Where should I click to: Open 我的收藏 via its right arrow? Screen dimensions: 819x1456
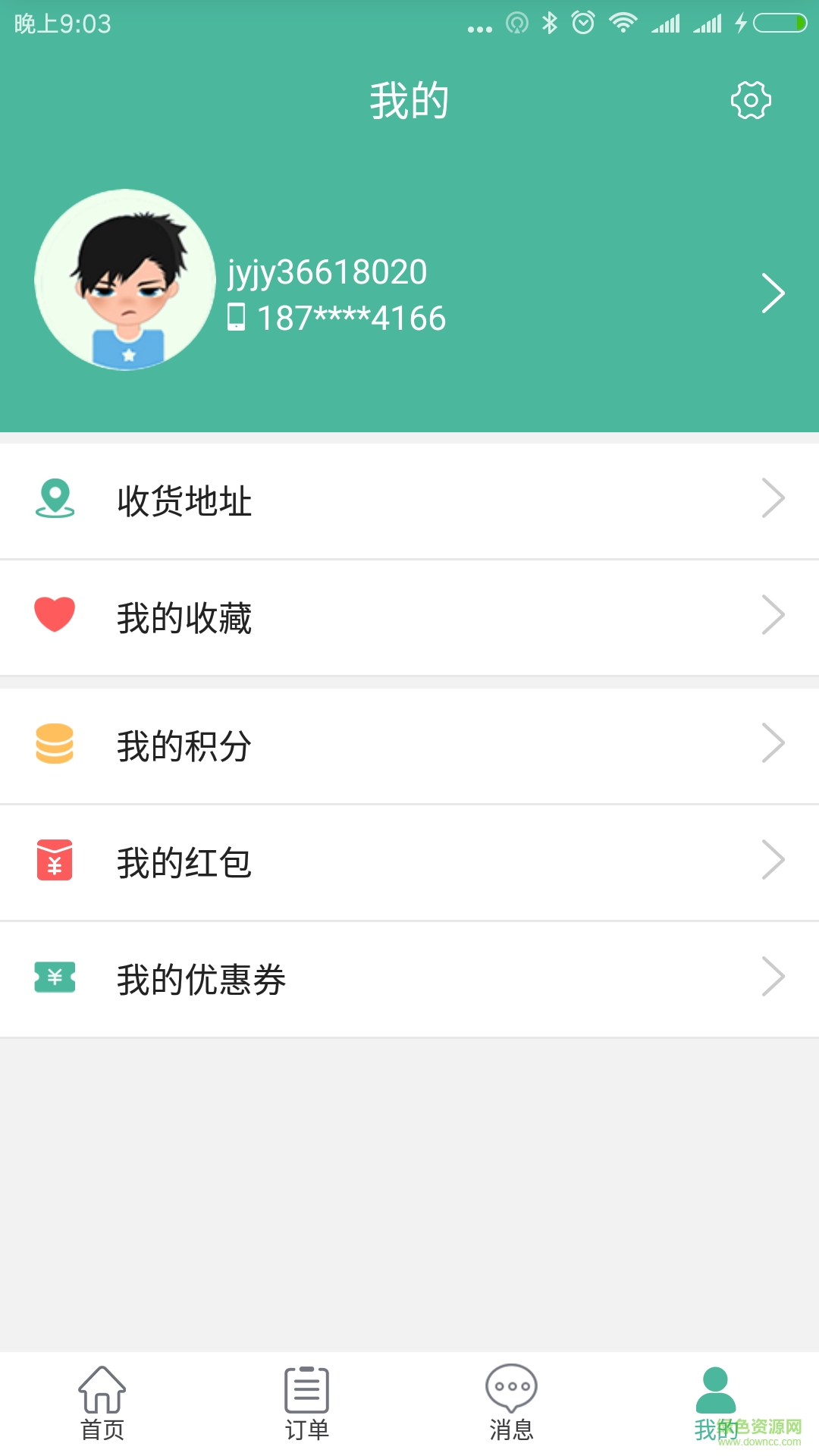tap(774, 616)
